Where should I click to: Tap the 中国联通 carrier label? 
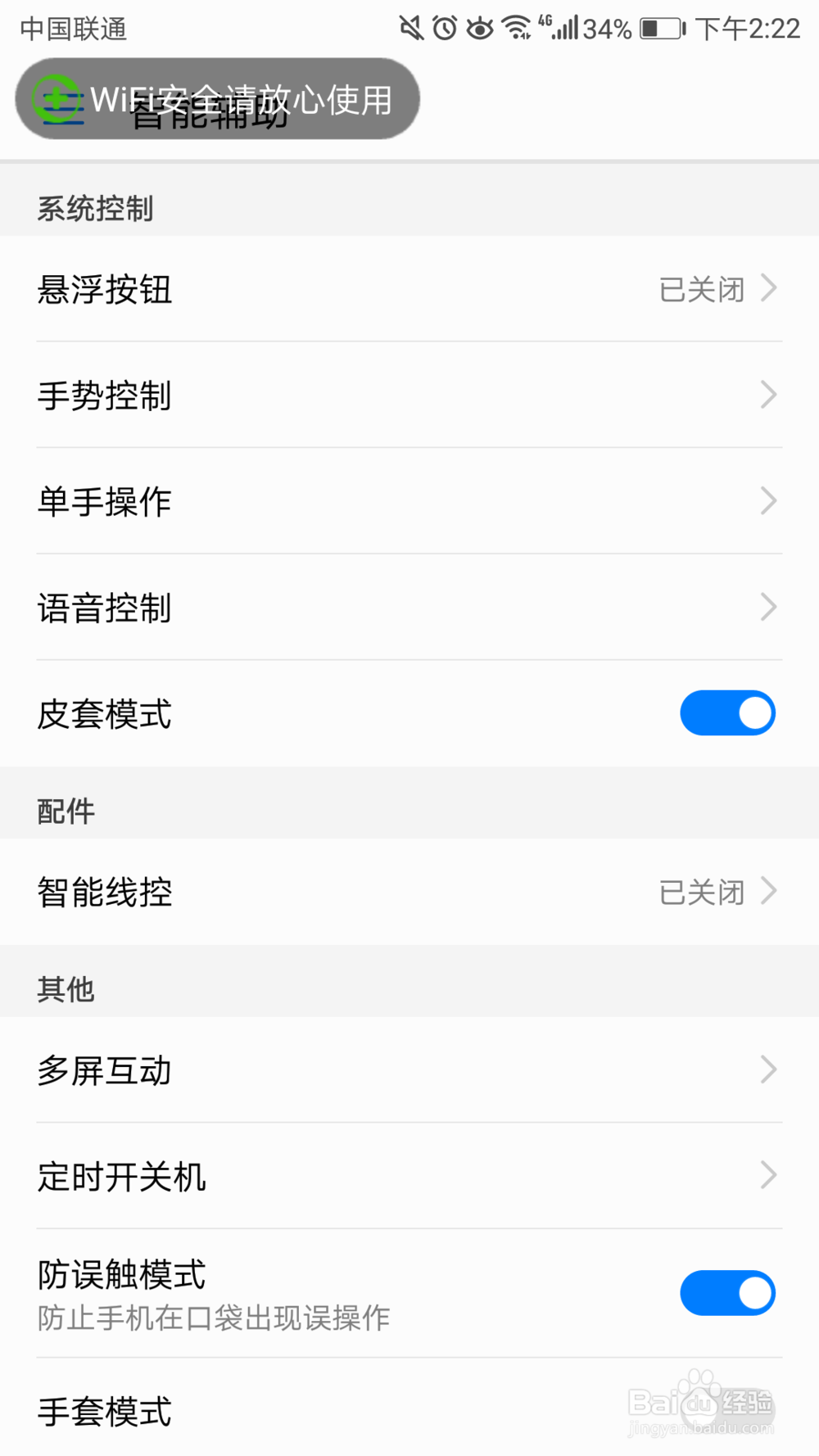[74, 29]
